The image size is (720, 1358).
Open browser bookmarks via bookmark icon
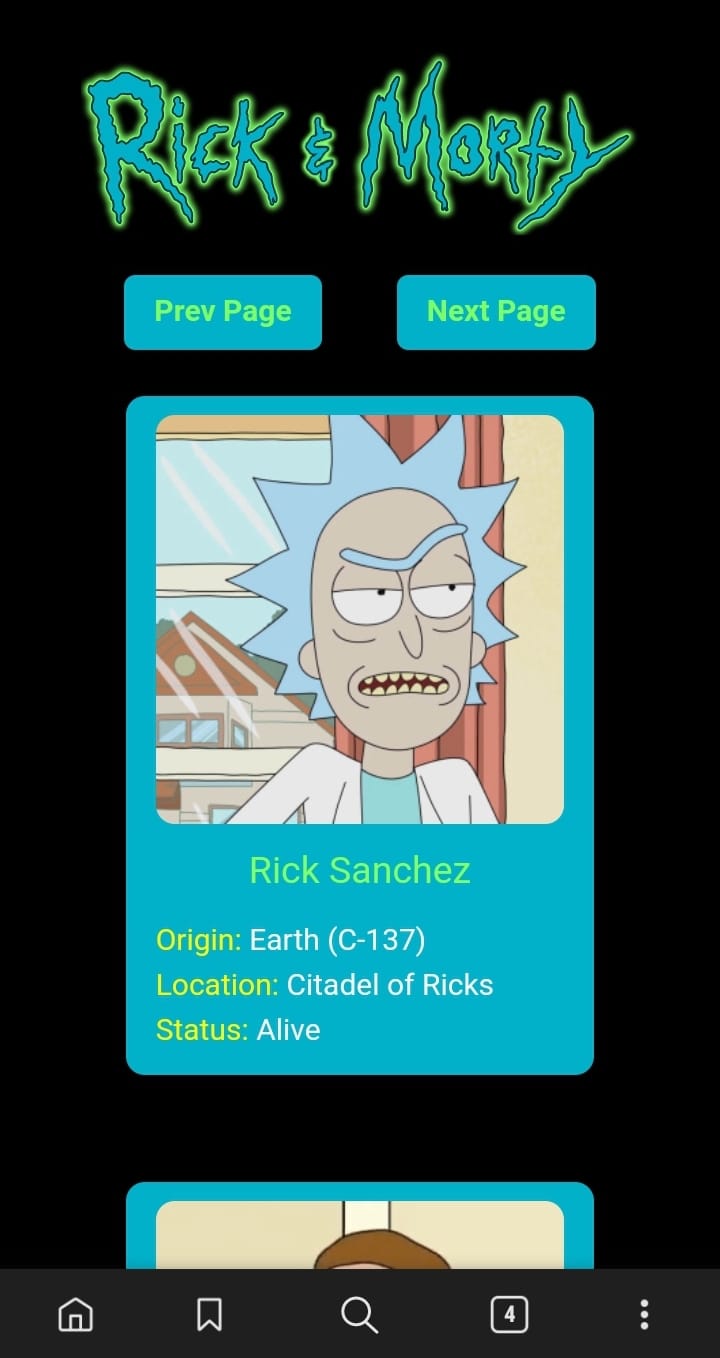point(208,1315)
